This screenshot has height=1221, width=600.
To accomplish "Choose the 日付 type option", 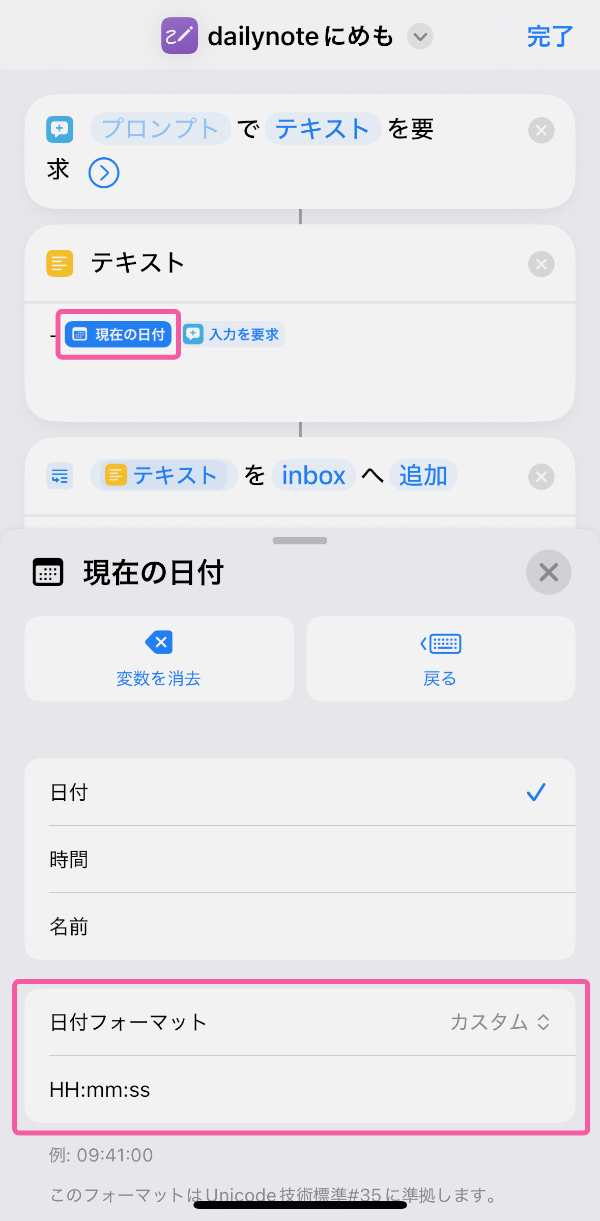I will click(300, 792).
